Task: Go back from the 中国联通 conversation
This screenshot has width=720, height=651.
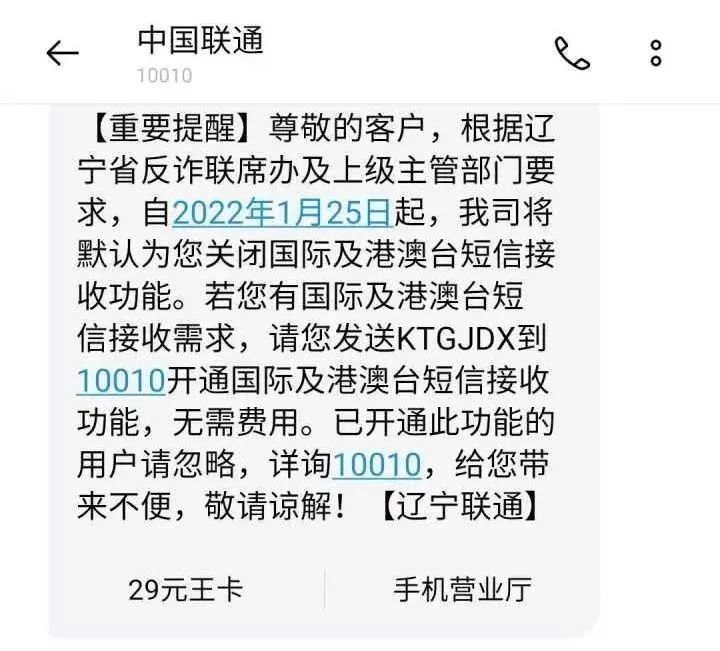Action: click(x=62, y=53)
